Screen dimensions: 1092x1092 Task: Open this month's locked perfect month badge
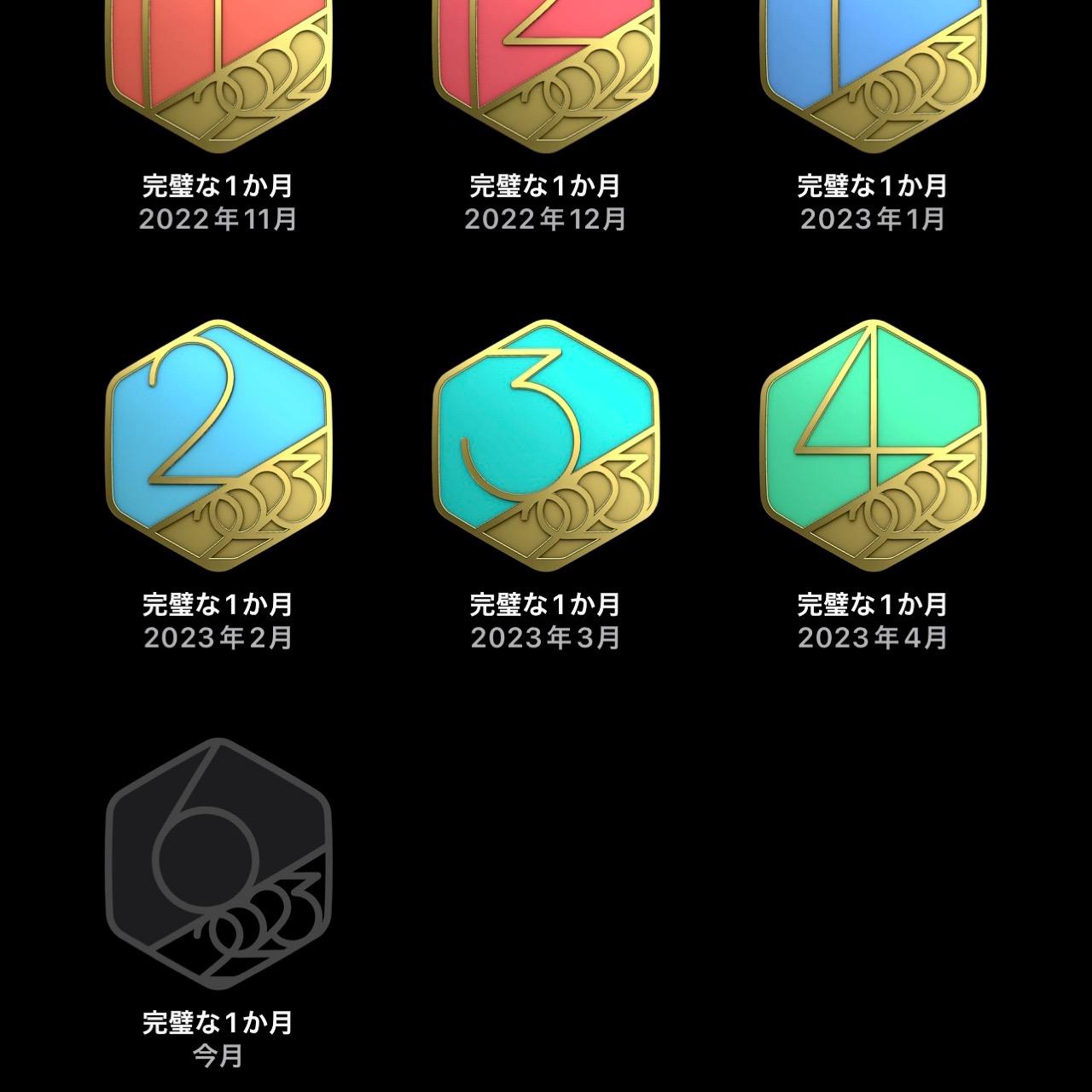218,863
